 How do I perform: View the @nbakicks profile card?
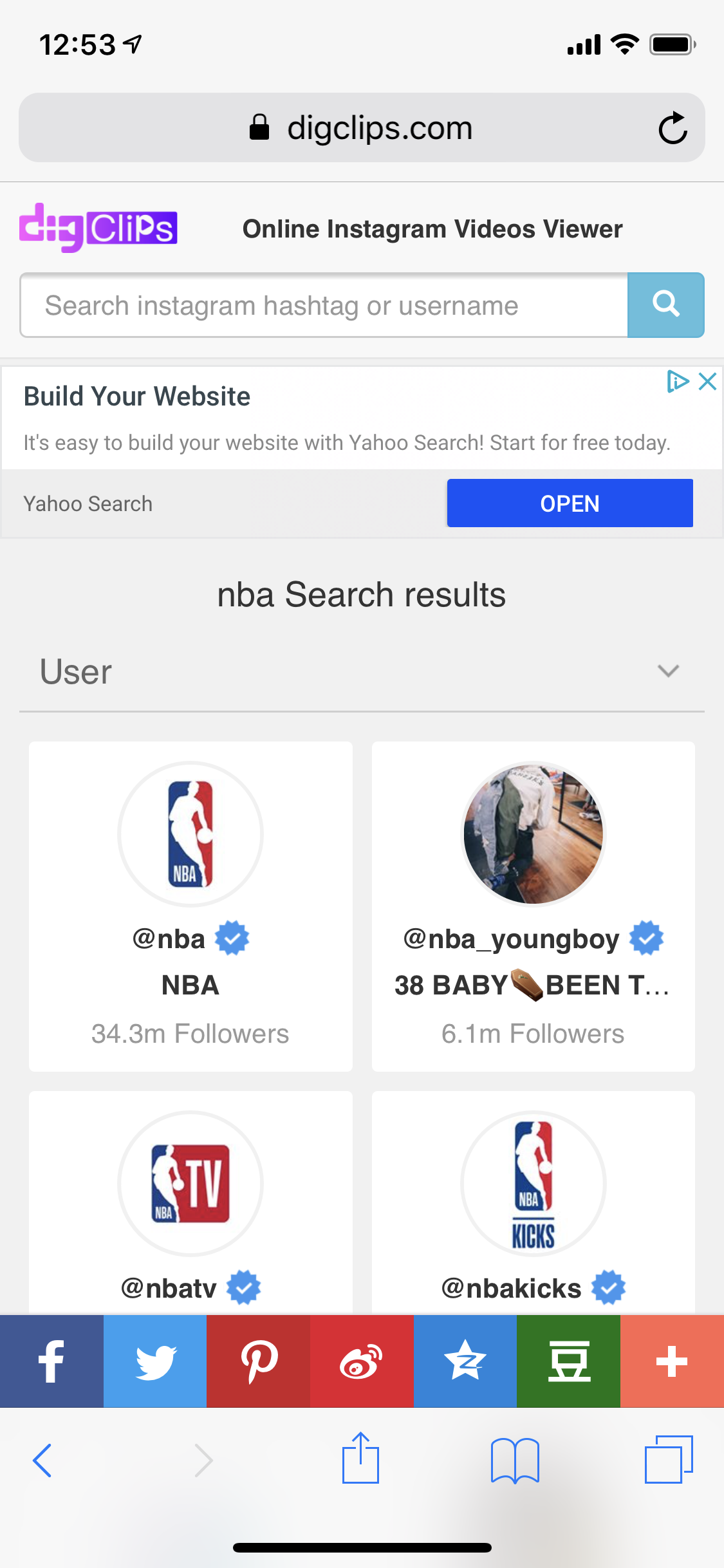[533, 1202]
